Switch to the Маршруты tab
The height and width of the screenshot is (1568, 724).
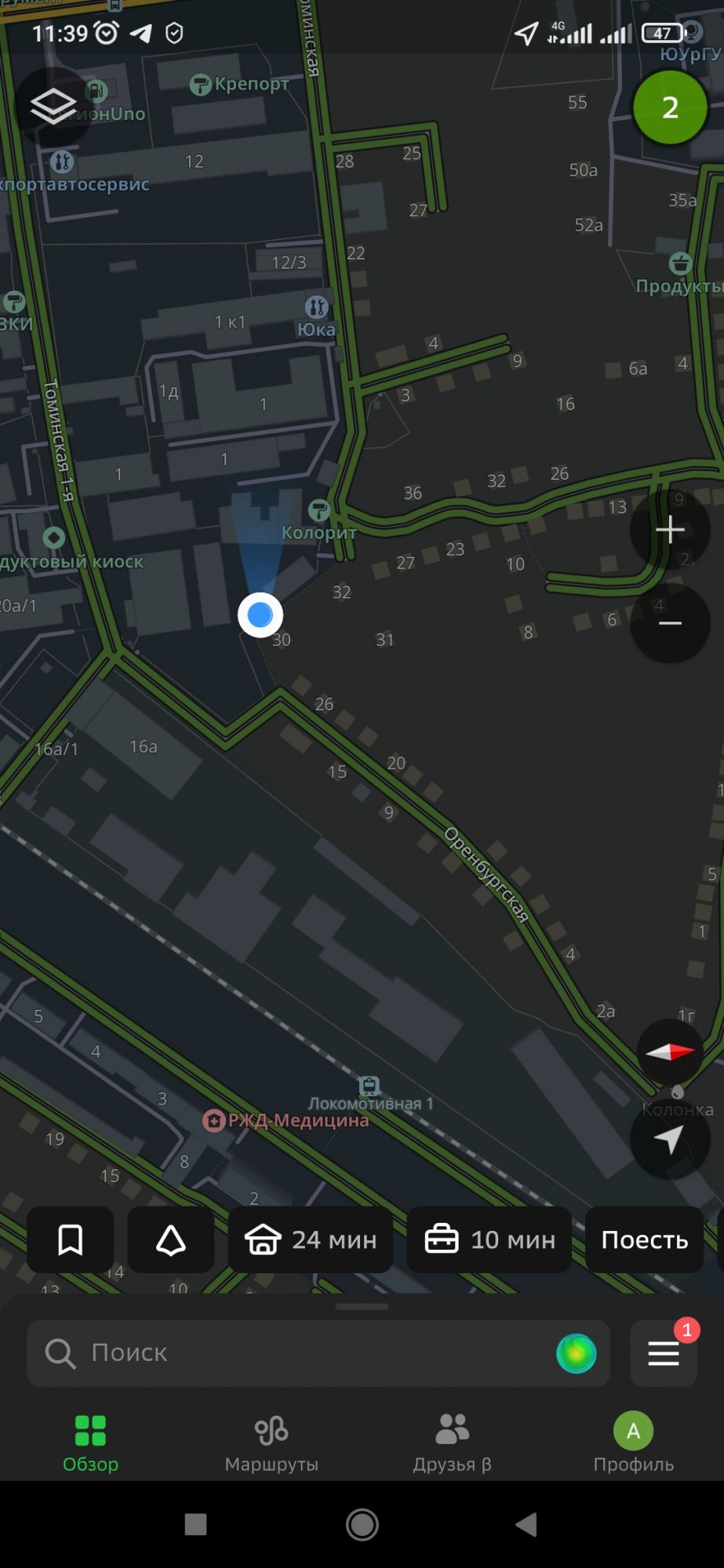[271, 1443]
